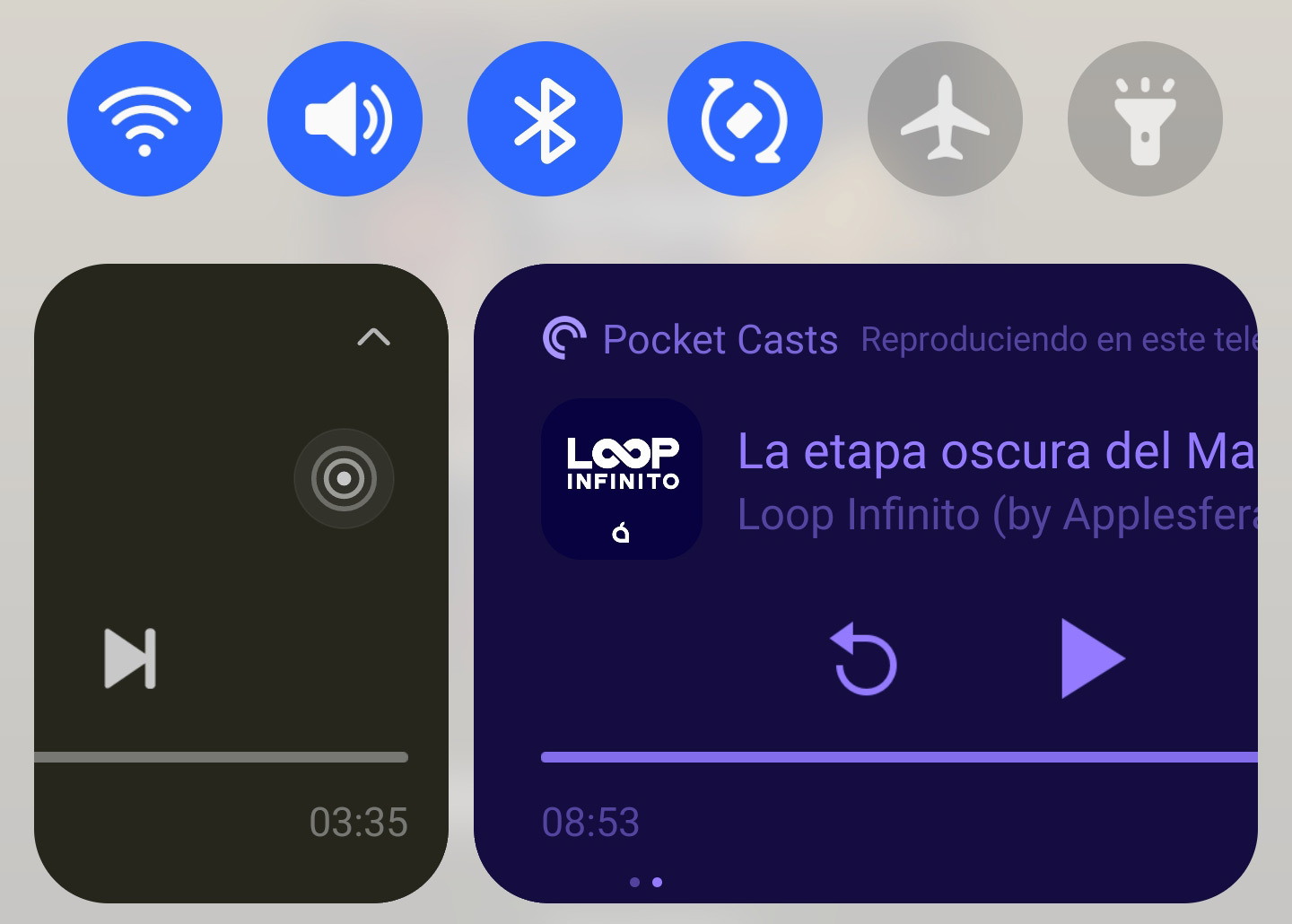Turn off Bluetooth quick setting
Viewport: 1292px width, 924px height.
tap(545, 118)
